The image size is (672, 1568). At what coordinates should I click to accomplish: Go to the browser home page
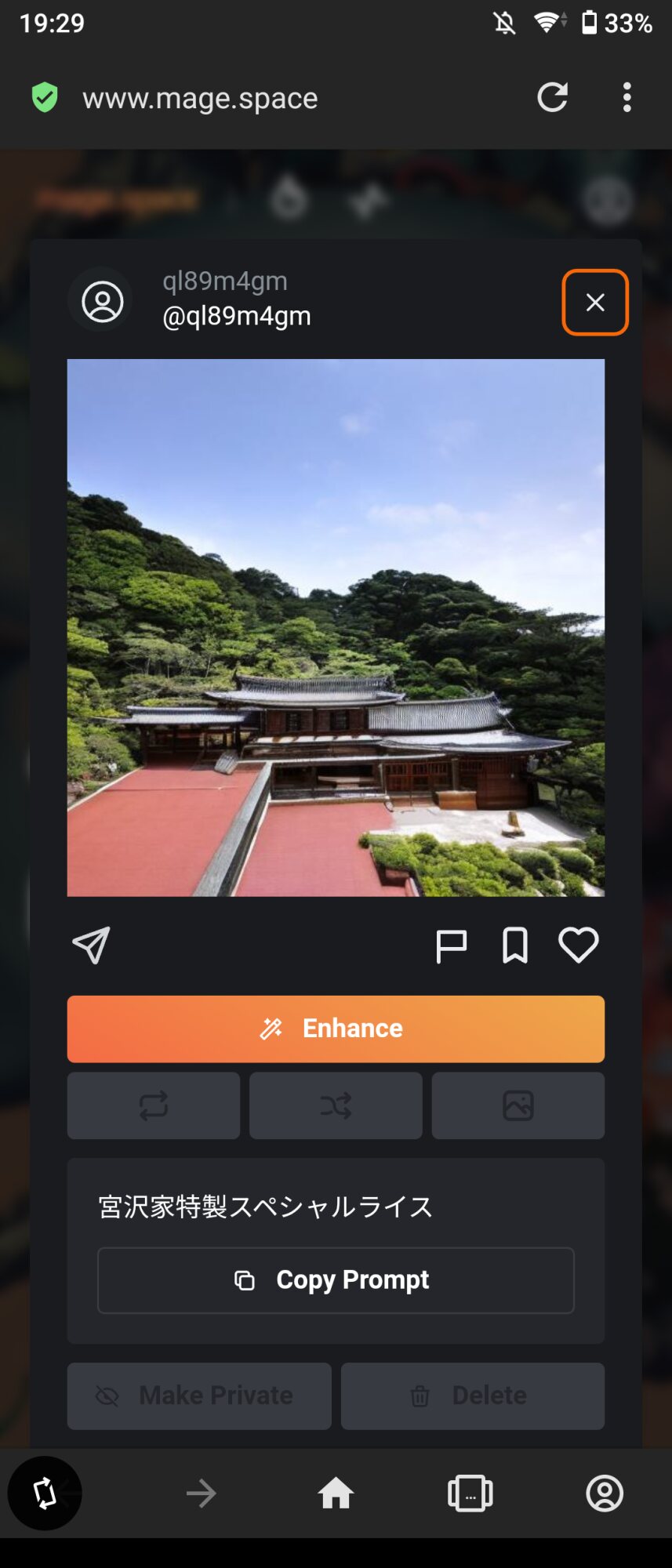click(336, 1493)
